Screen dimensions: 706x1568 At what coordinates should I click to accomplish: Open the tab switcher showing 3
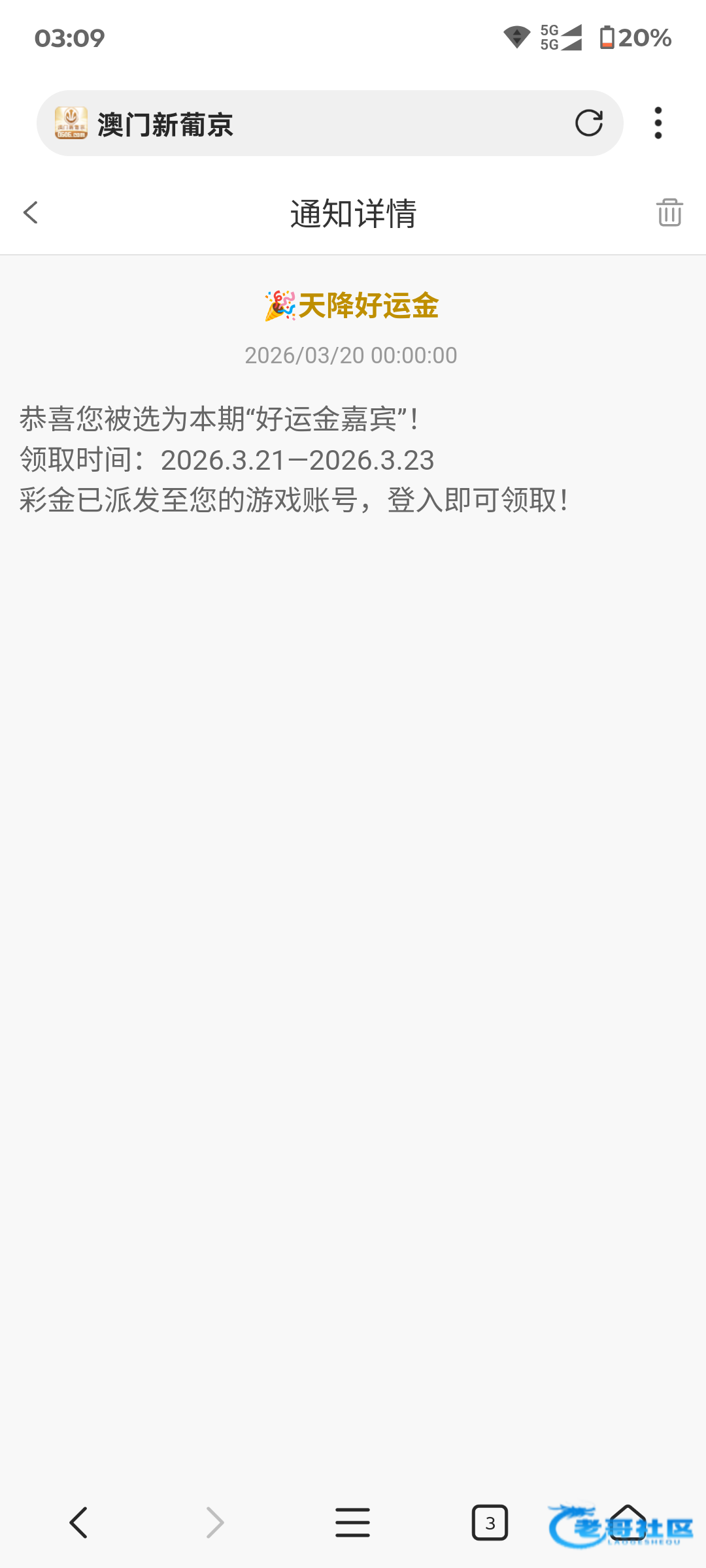click(x=490, y=1523)
